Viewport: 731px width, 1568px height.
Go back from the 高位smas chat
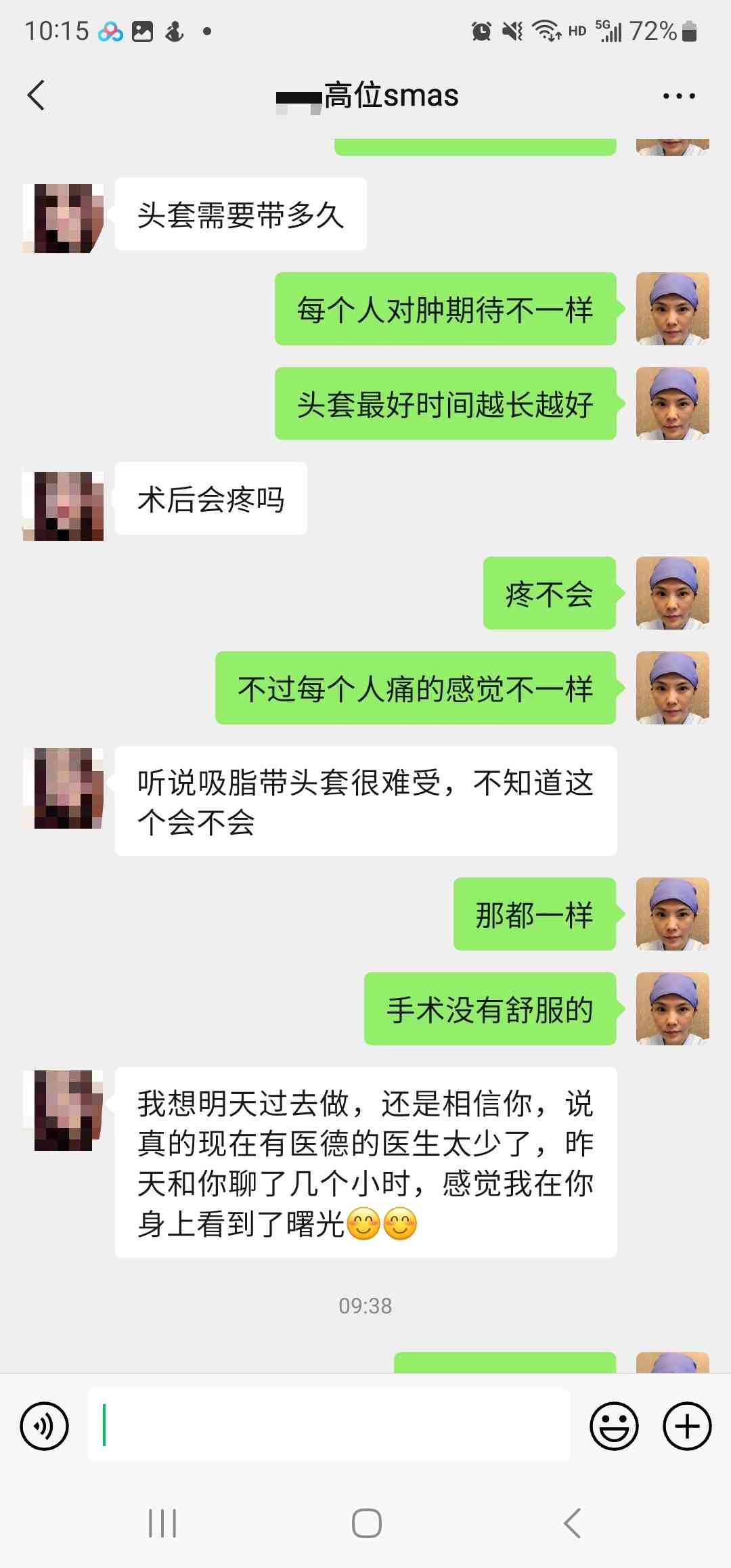click(x=37, y=95)
